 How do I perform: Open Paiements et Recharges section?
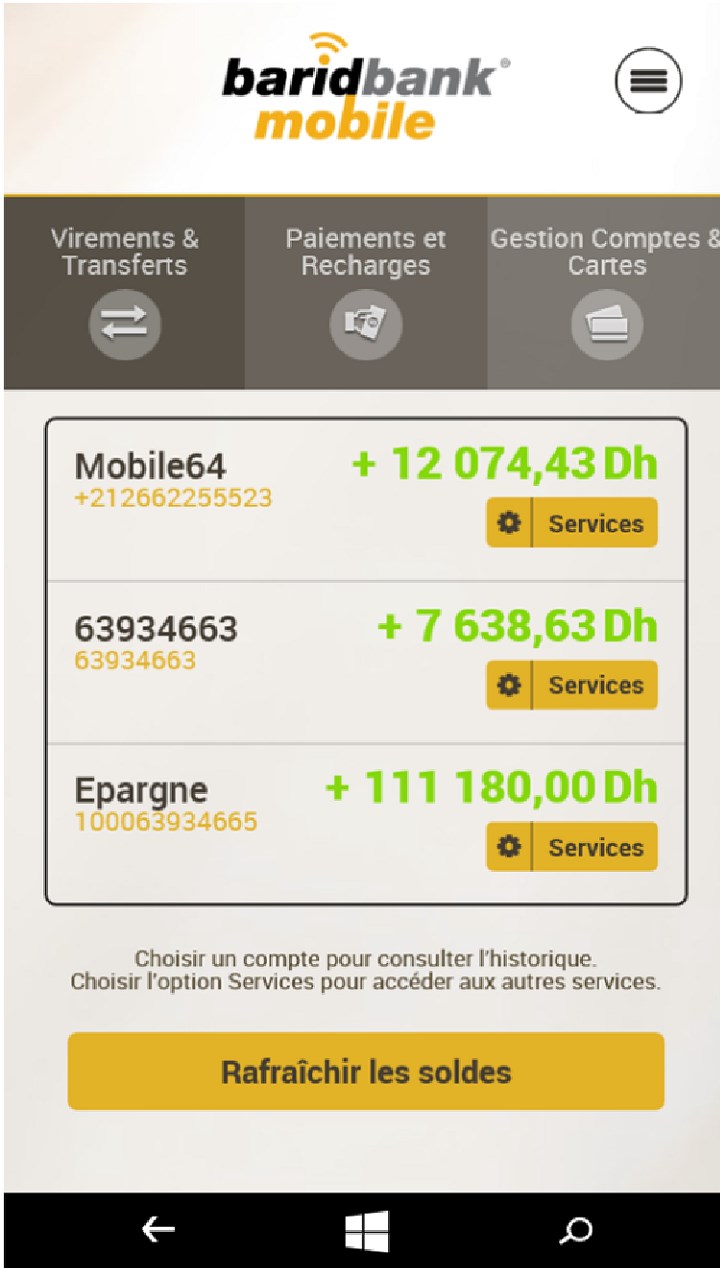[x=366, y=292]
